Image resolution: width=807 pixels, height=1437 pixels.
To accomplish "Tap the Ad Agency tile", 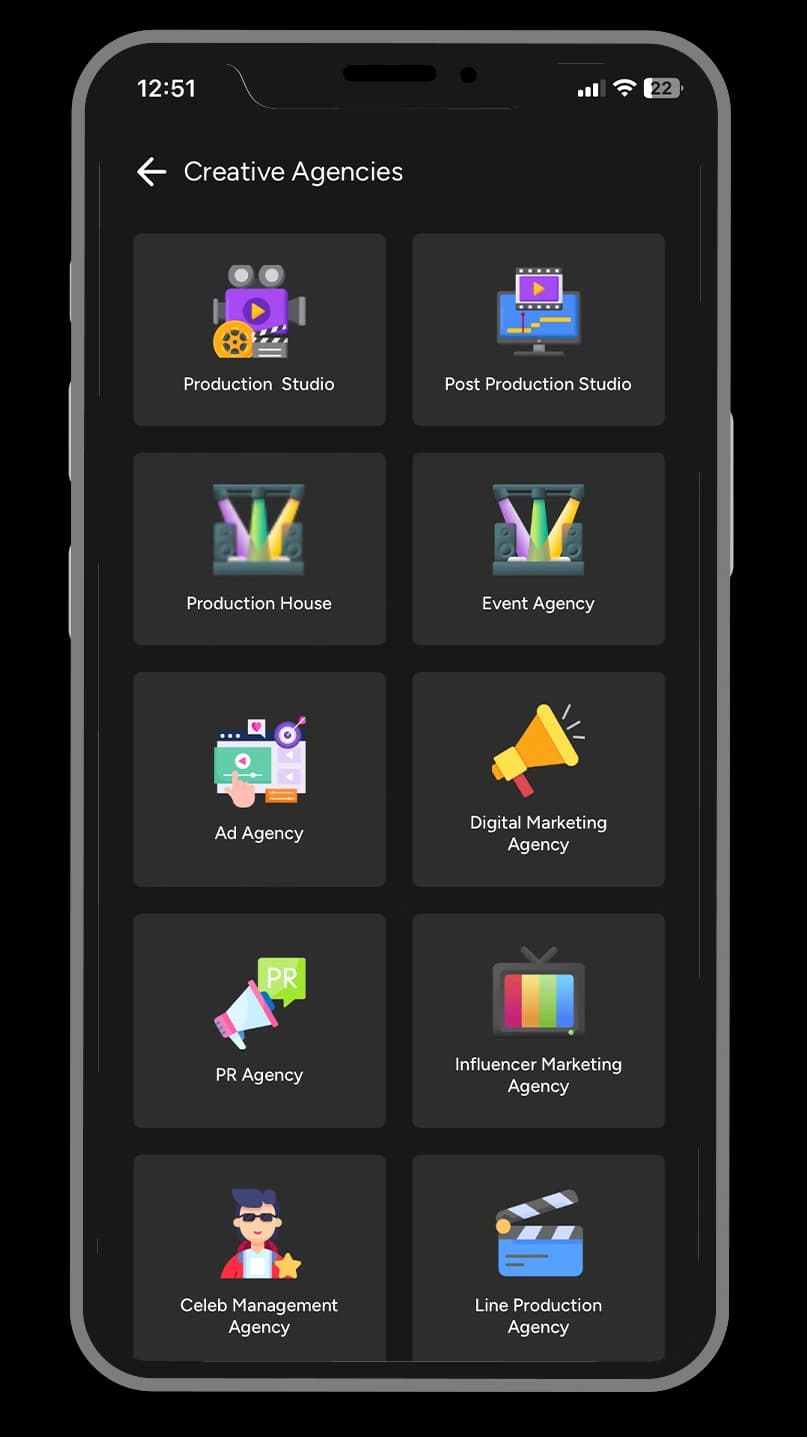I will [259, 779].
